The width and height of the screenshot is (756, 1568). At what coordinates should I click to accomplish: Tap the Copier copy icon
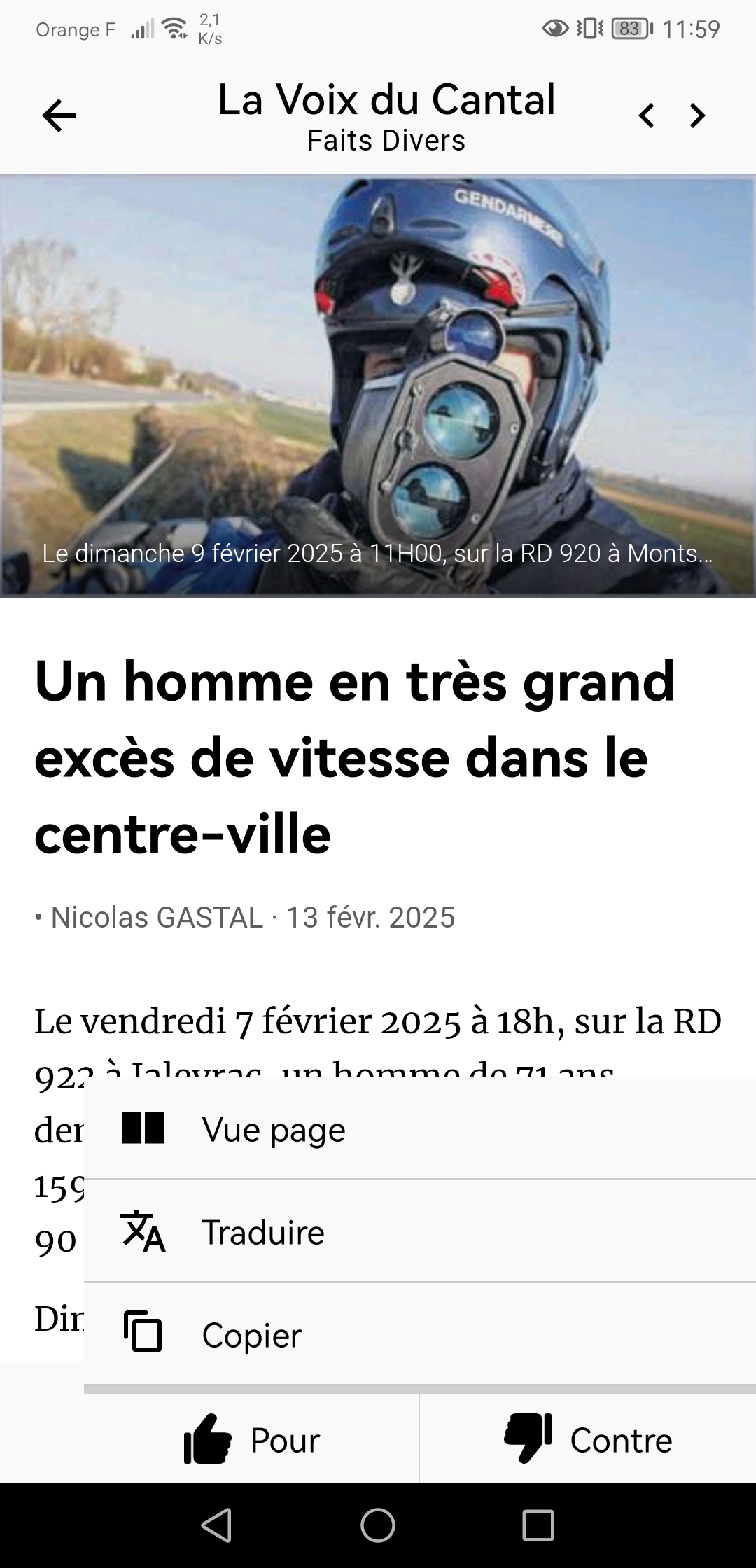pyautogui.click(x=143, y=1333)
